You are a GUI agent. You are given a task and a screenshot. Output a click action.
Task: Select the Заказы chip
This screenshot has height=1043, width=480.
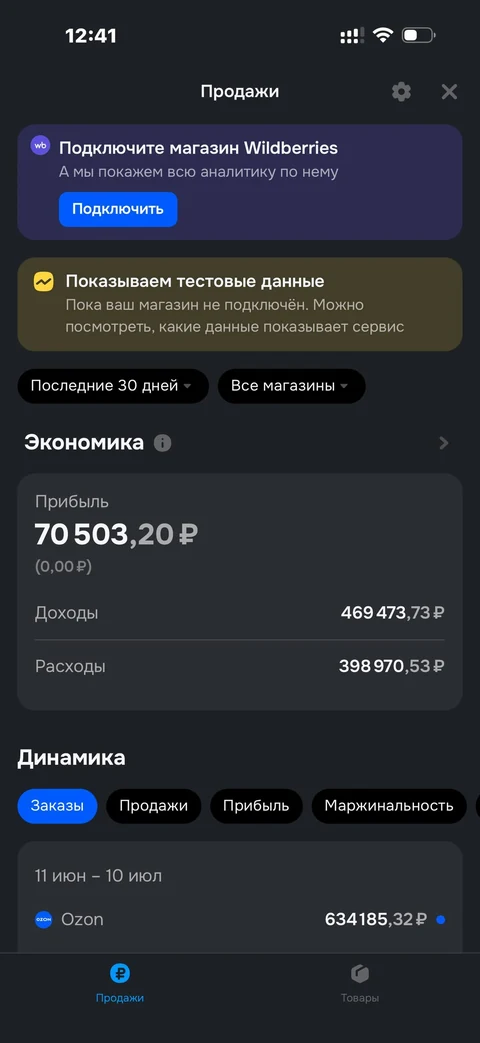click(x=57, y=806)
